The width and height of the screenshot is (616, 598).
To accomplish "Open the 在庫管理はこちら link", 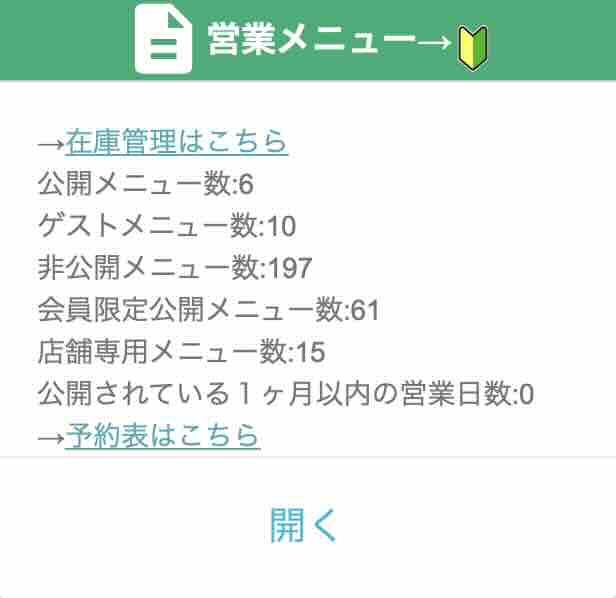I will (176, 142).
